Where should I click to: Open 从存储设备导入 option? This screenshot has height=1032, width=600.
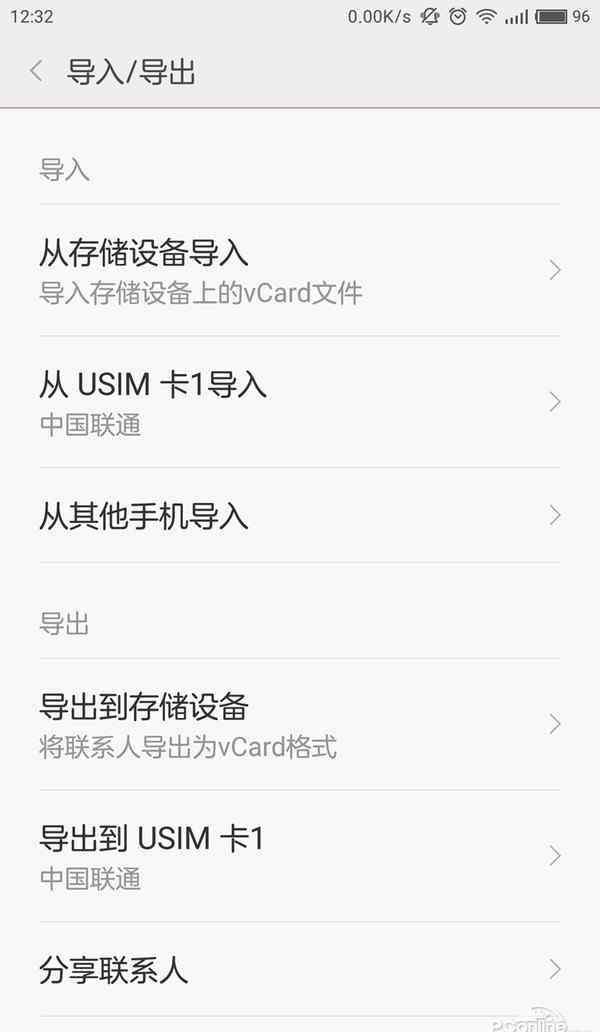tap(300, 270)
